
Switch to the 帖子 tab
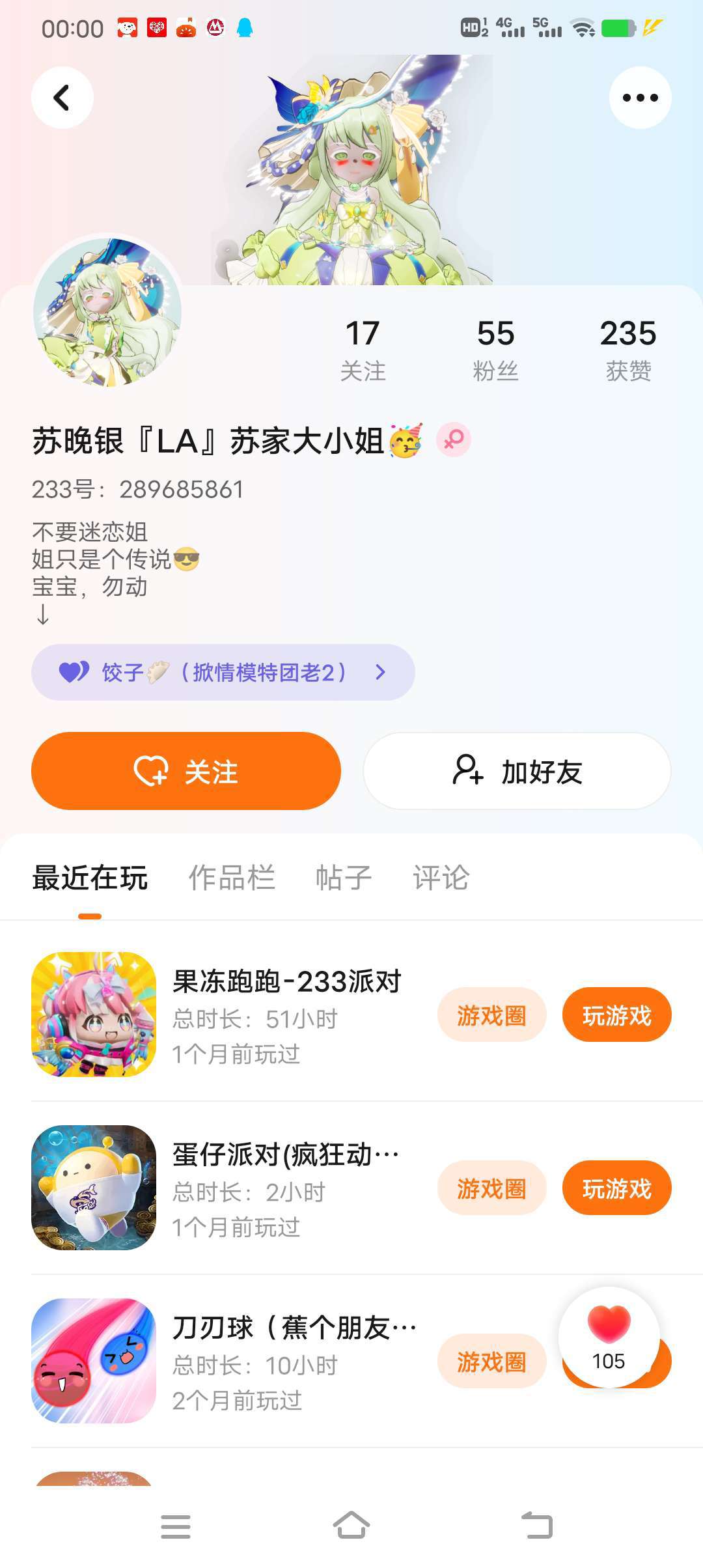click(344, 878)
